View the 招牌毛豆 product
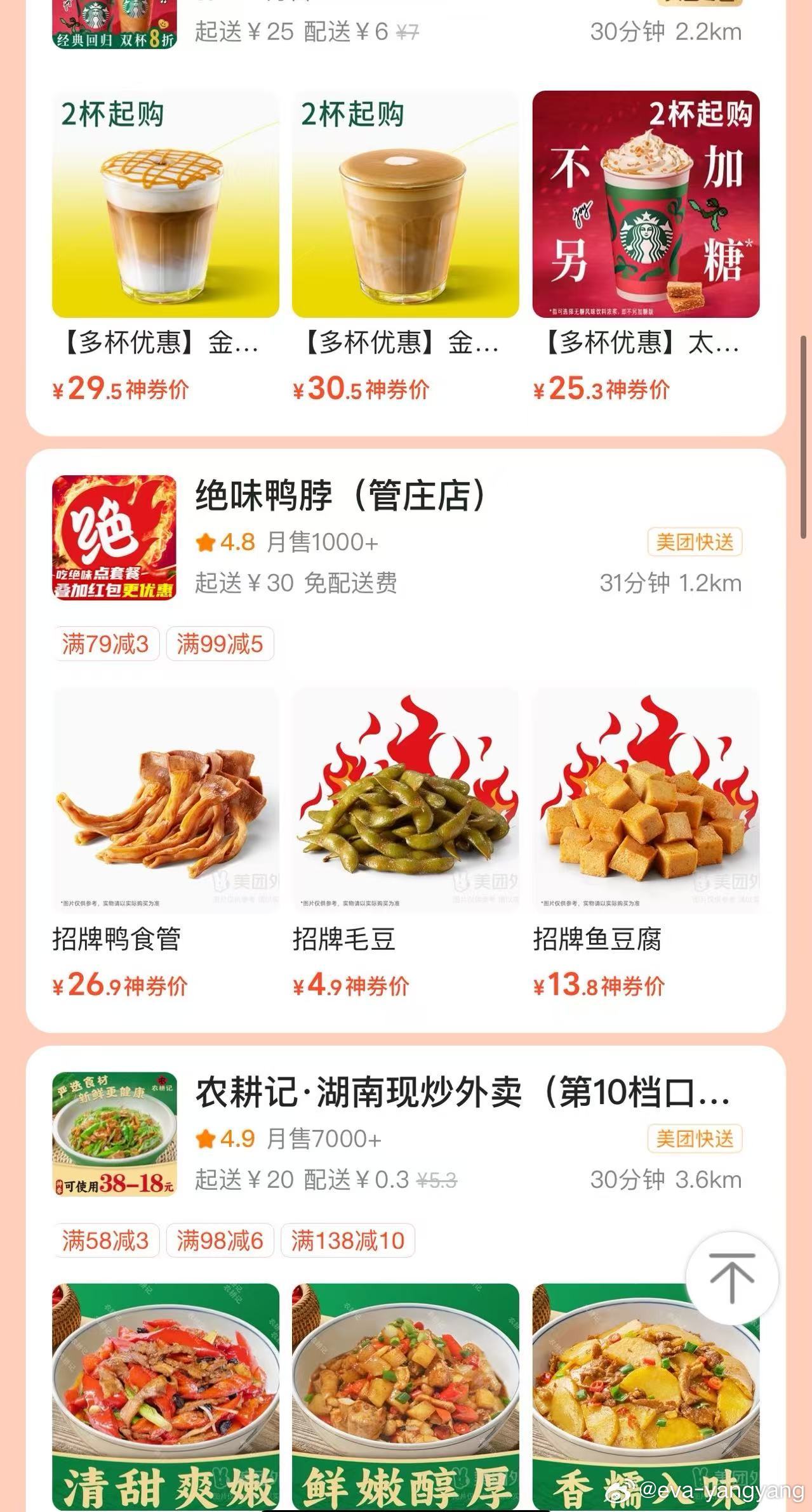Screen dimensions: 812x1512 click(405, 801)
